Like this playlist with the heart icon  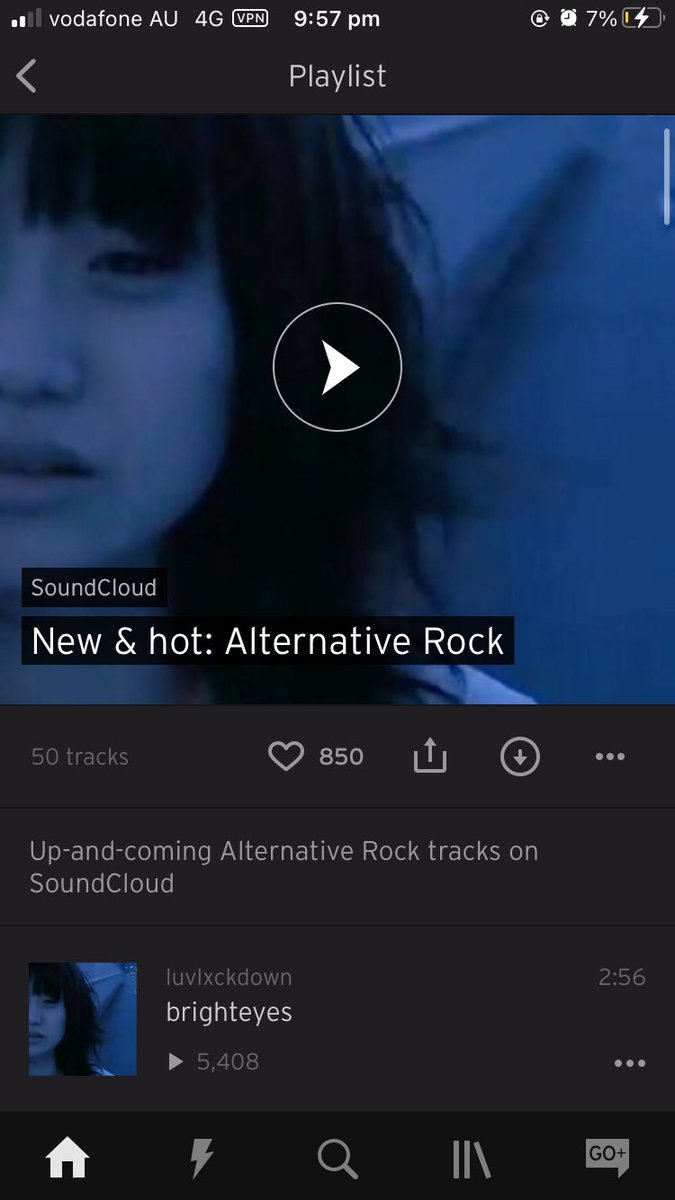286,757
